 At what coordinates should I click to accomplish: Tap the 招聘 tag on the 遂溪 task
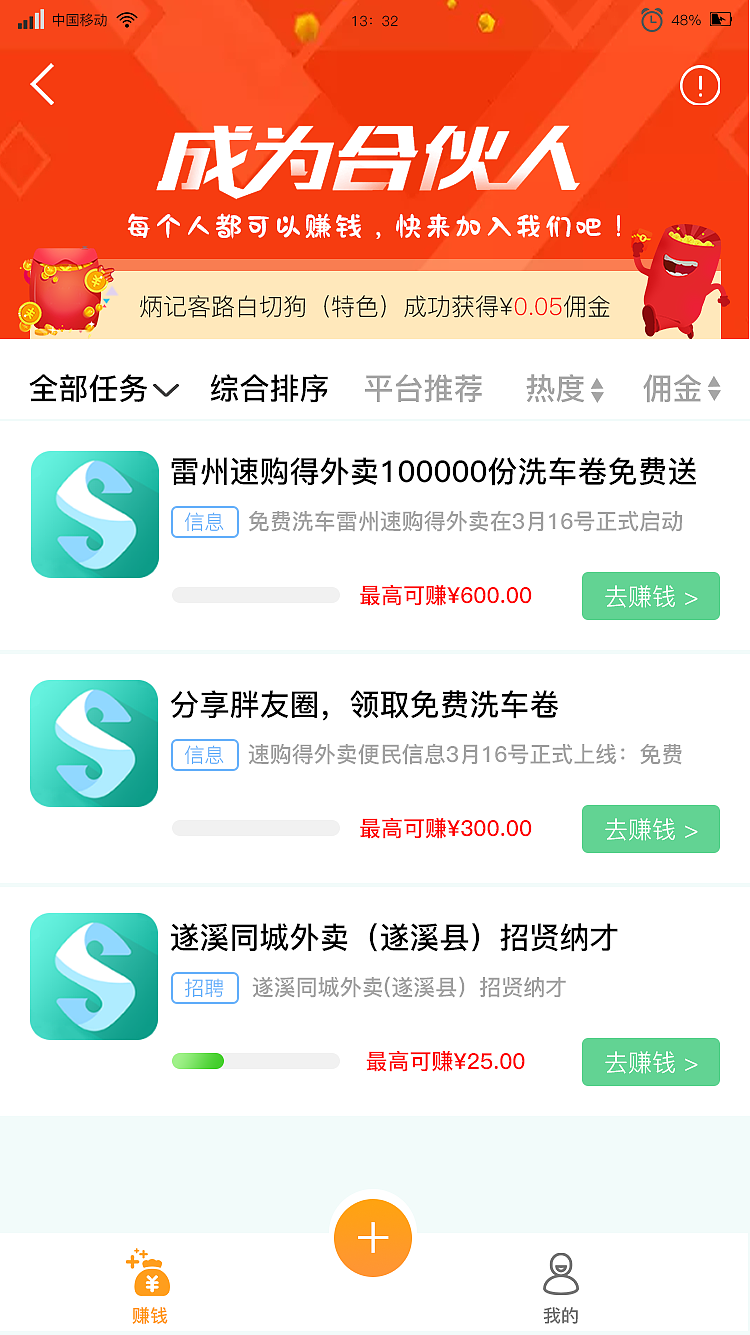pos(205,988)
